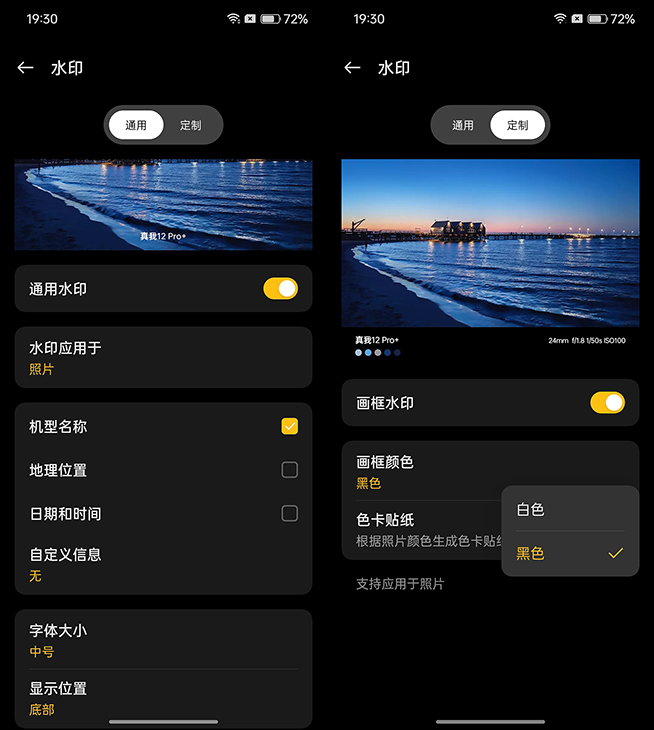Screen dimensions: 654x730
Task: Disable the 画框水印 switch
Action: coord(607,403)
